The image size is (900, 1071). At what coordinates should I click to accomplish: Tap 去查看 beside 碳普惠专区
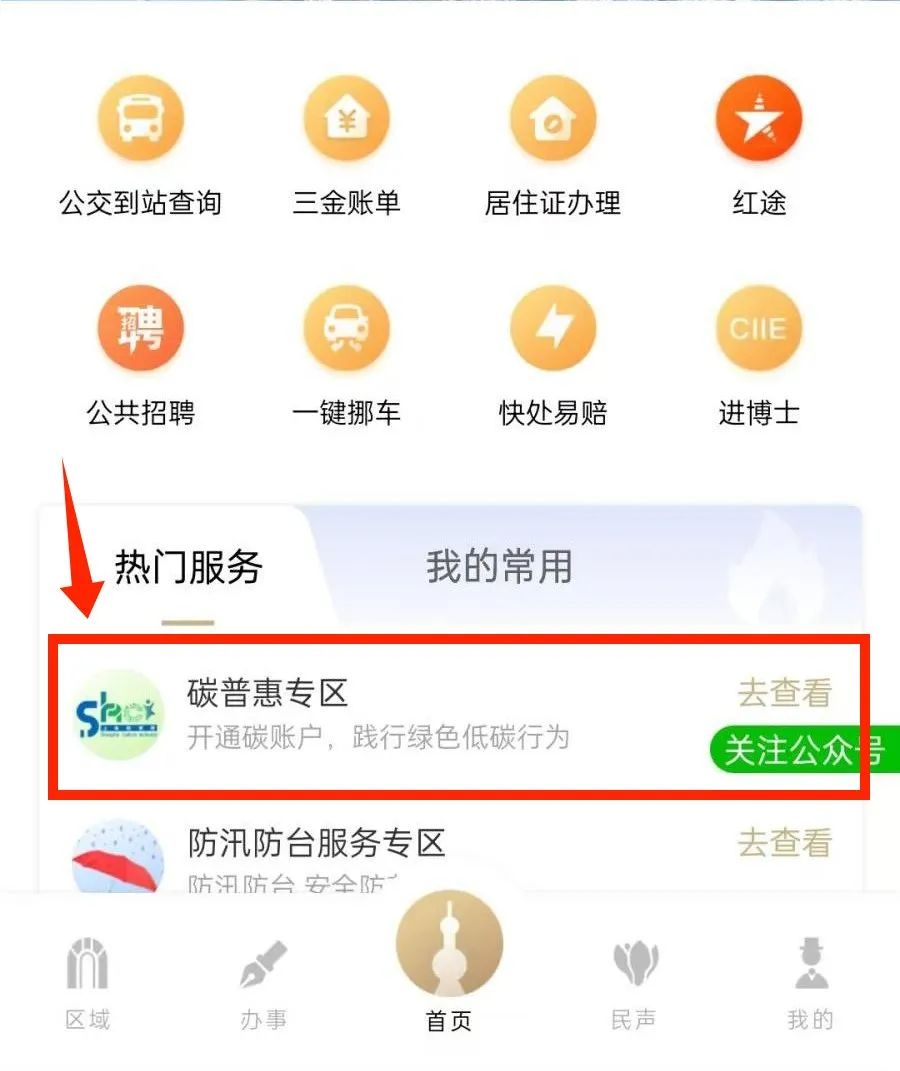point(784,692)
